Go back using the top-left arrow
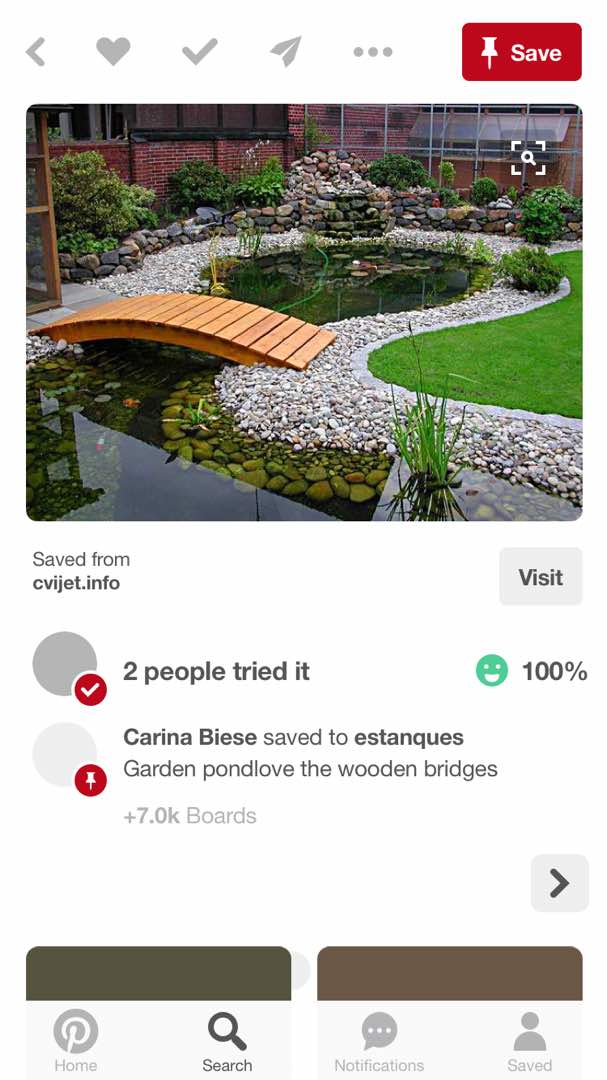 36,52
